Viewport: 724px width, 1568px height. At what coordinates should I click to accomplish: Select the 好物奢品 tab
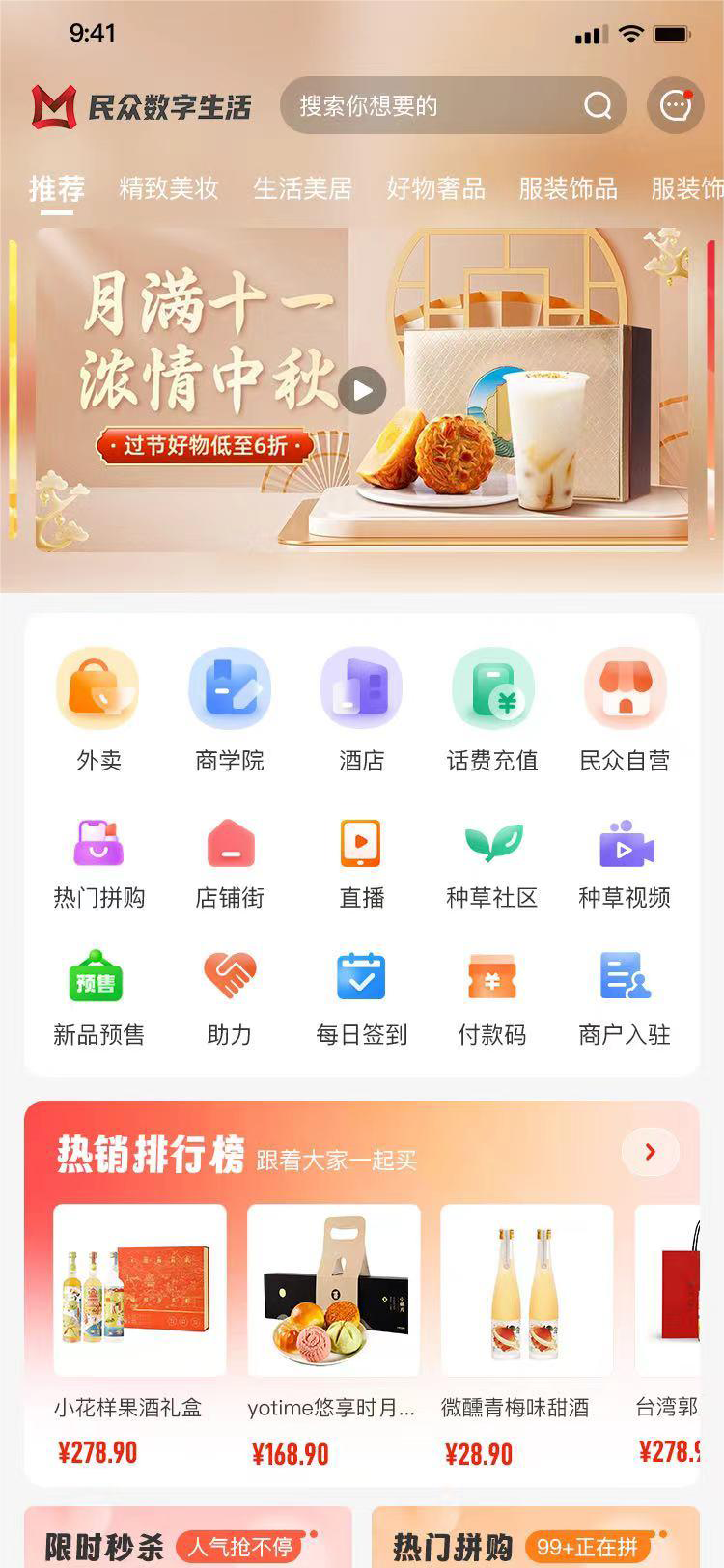[435, 187]
